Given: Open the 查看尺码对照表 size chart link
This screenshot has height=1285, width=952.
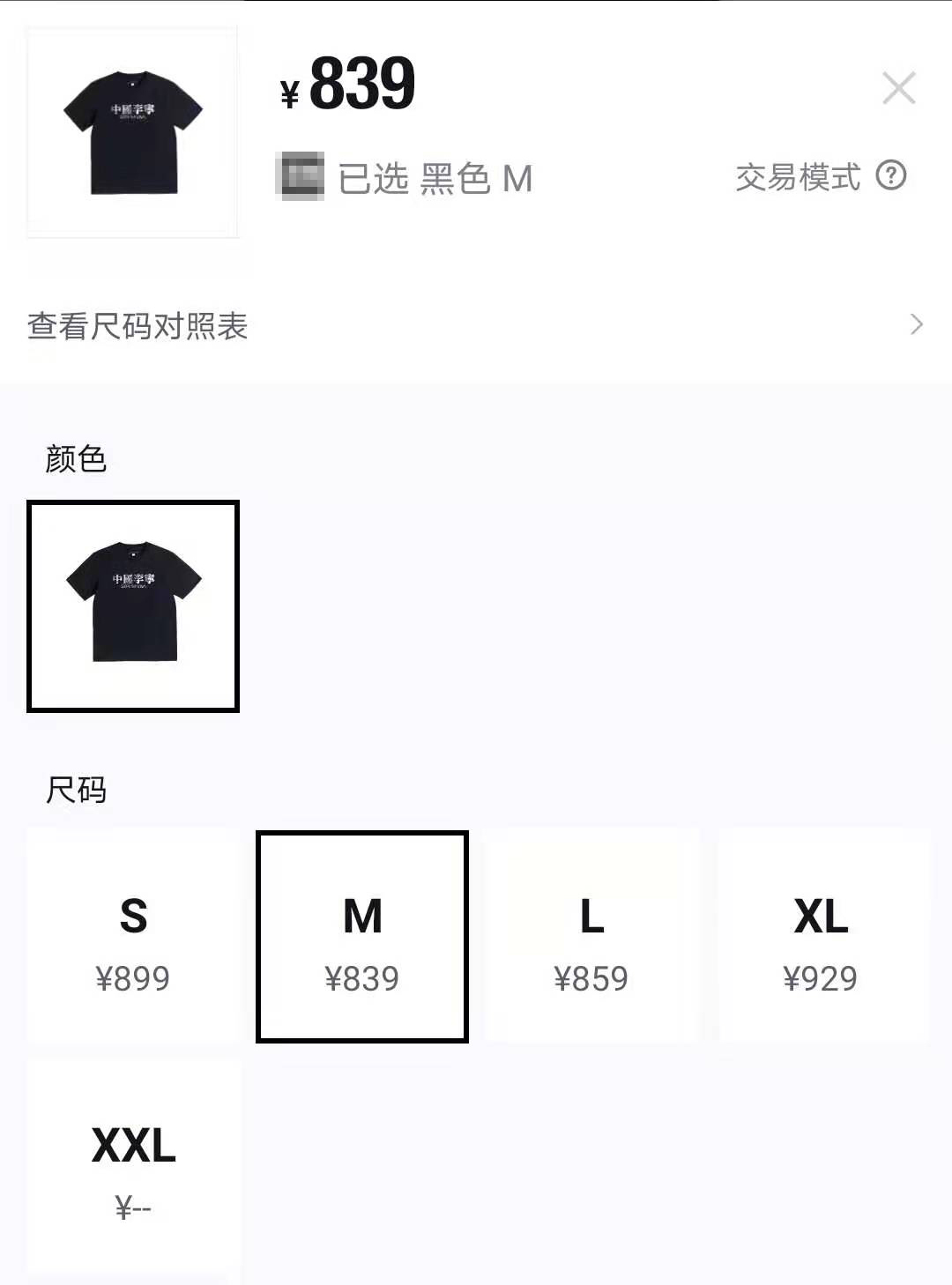Looking at the screenshot, I should pos(136,327).
